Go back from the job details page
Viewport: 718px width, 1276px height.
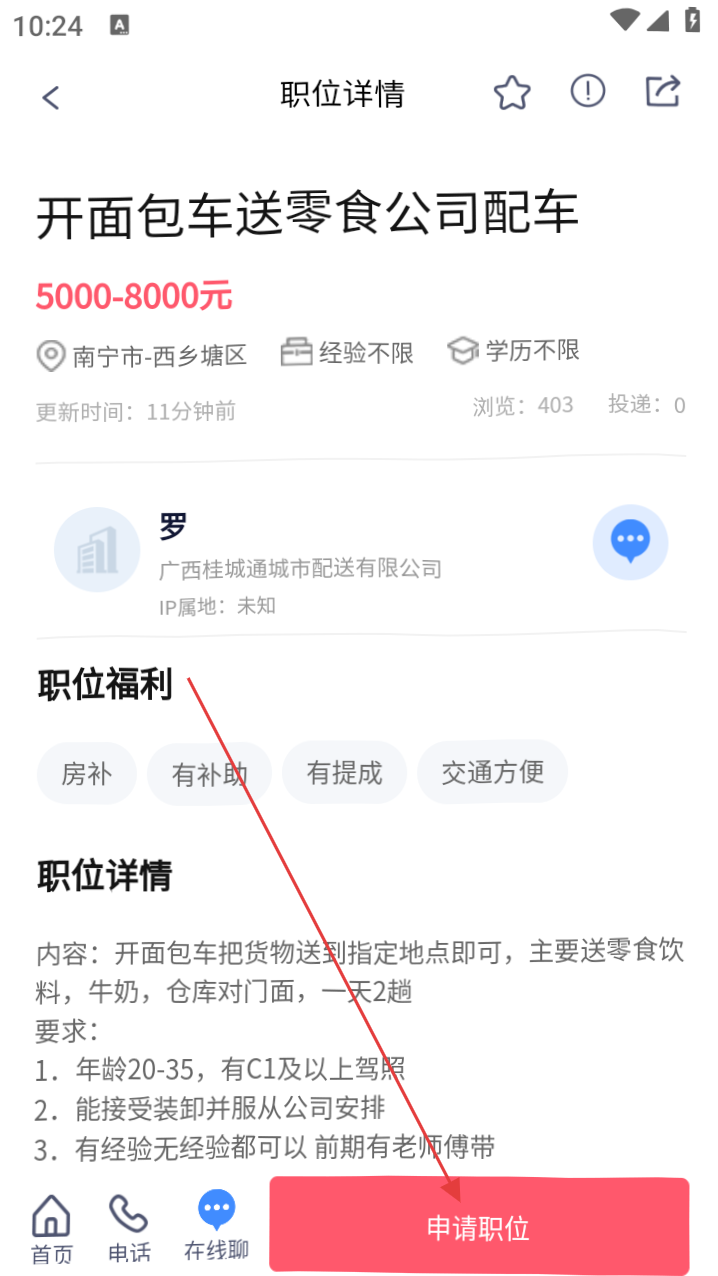coord(51,96)
